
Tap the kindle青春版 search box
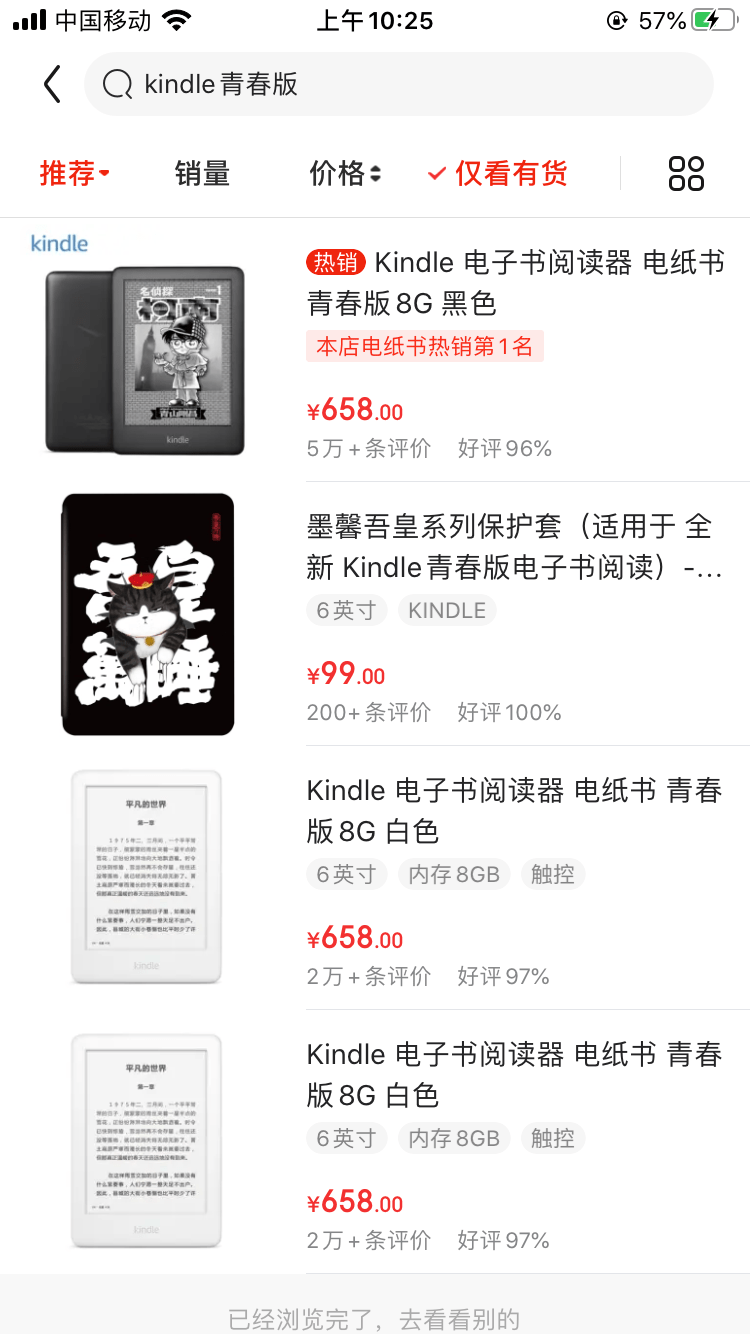click(x=399, y=84)
